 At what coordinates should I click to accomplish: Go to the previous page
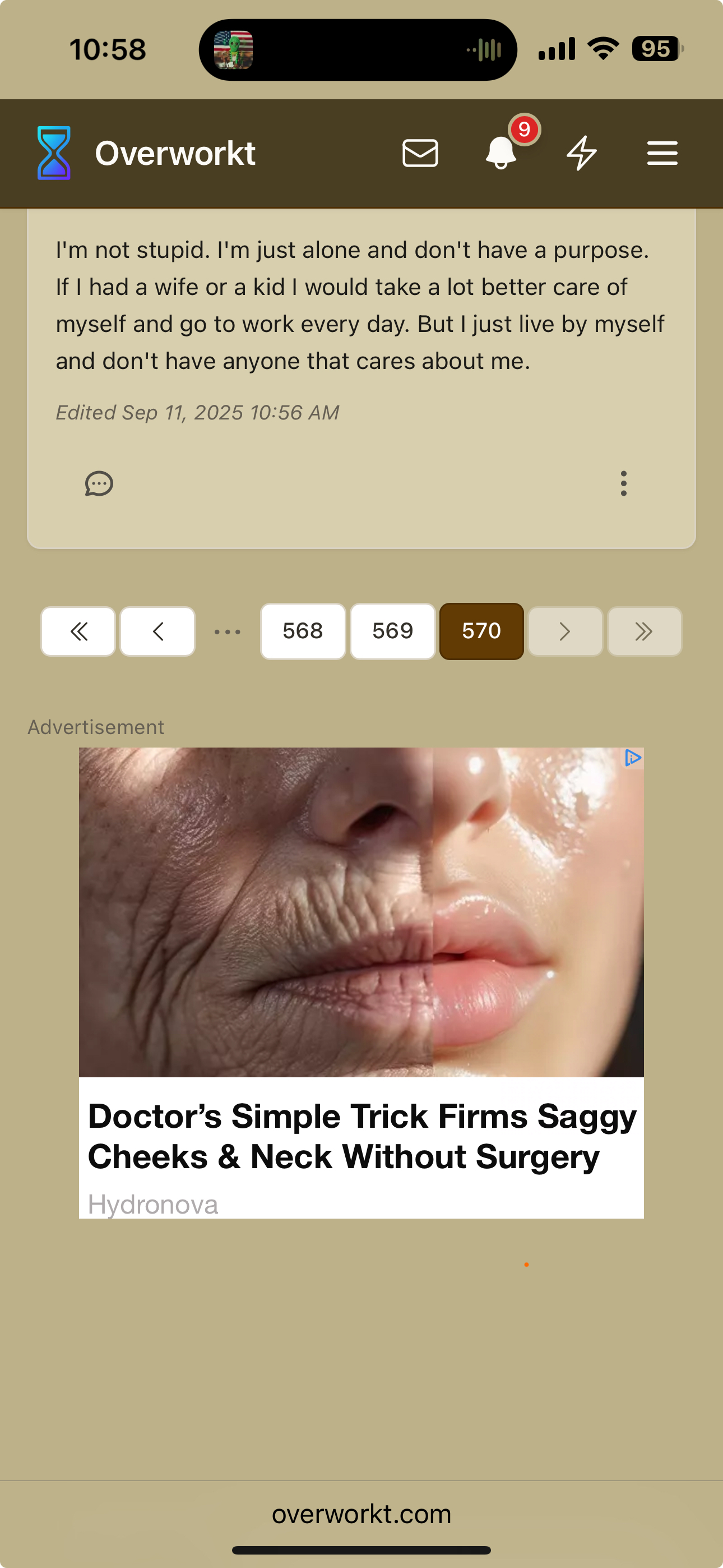(x=157, y=631)
